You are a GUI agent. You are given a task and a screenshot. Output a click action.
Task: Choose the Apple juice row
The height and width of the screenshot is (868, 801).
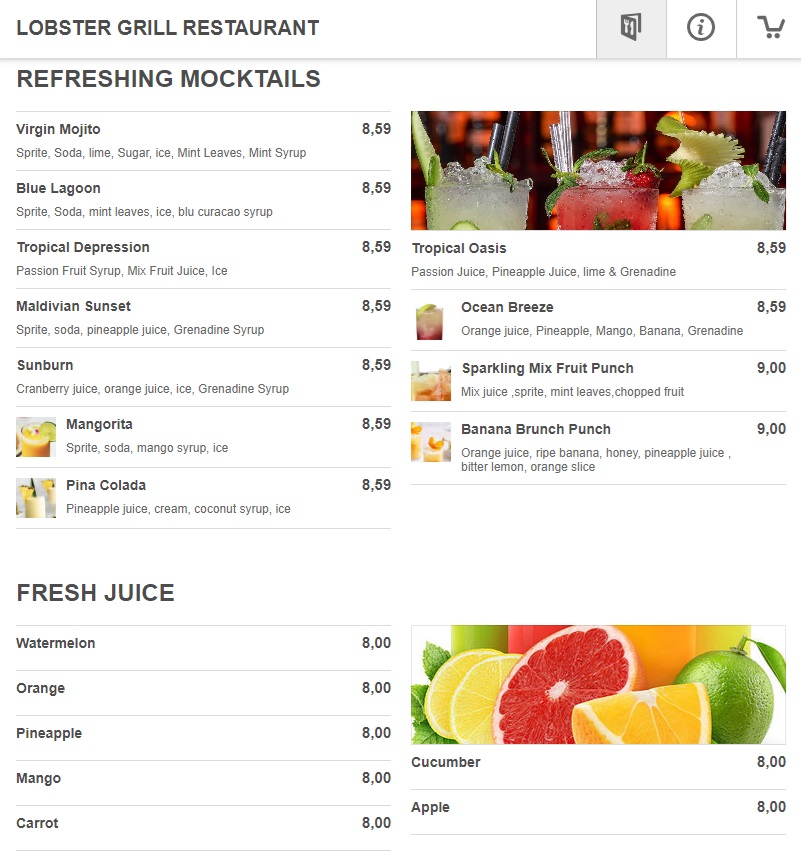click(598, 808)
